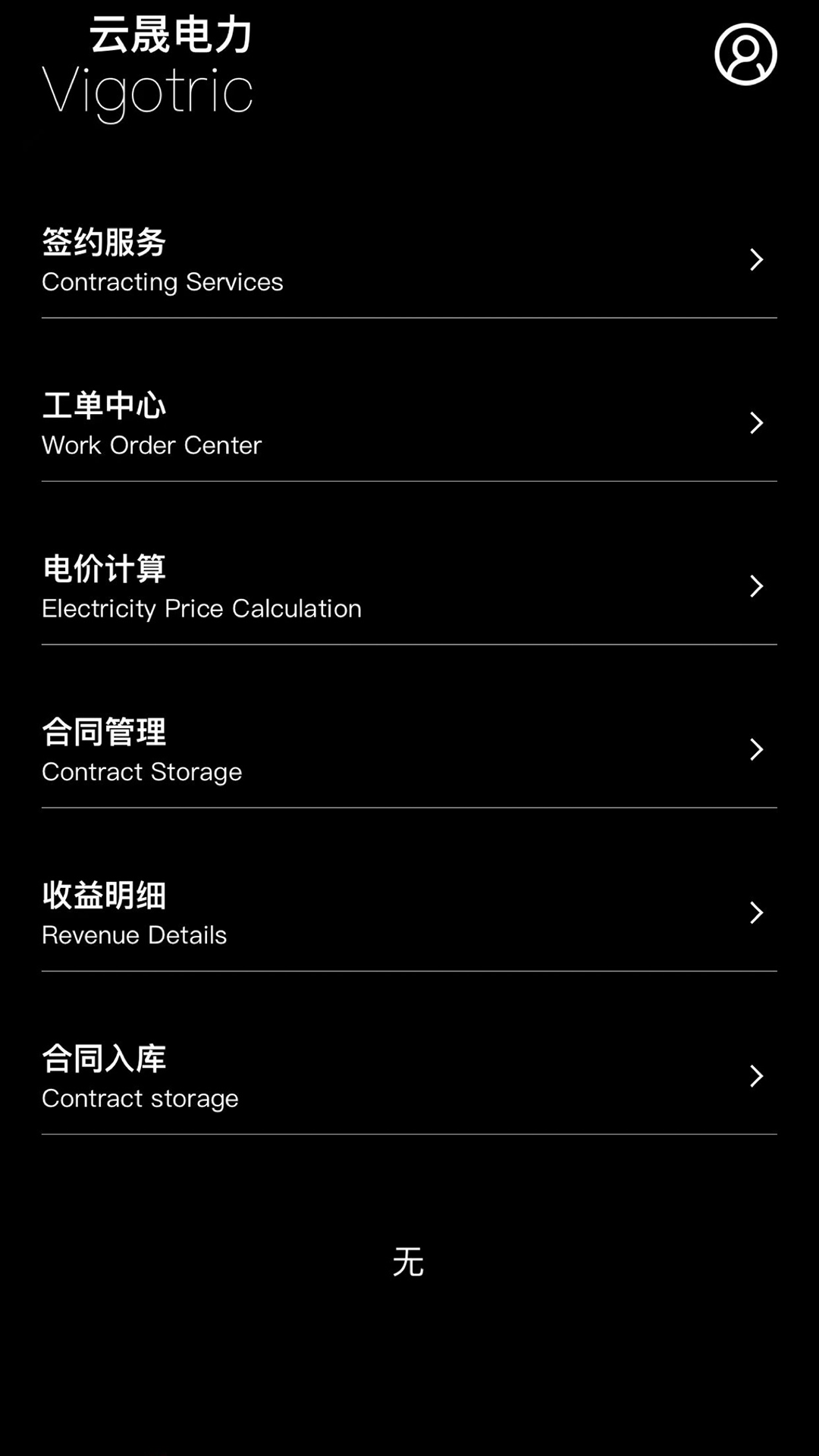Open the user profile icon
This screenshot has height=1456, width=819.
coord(745,54)
